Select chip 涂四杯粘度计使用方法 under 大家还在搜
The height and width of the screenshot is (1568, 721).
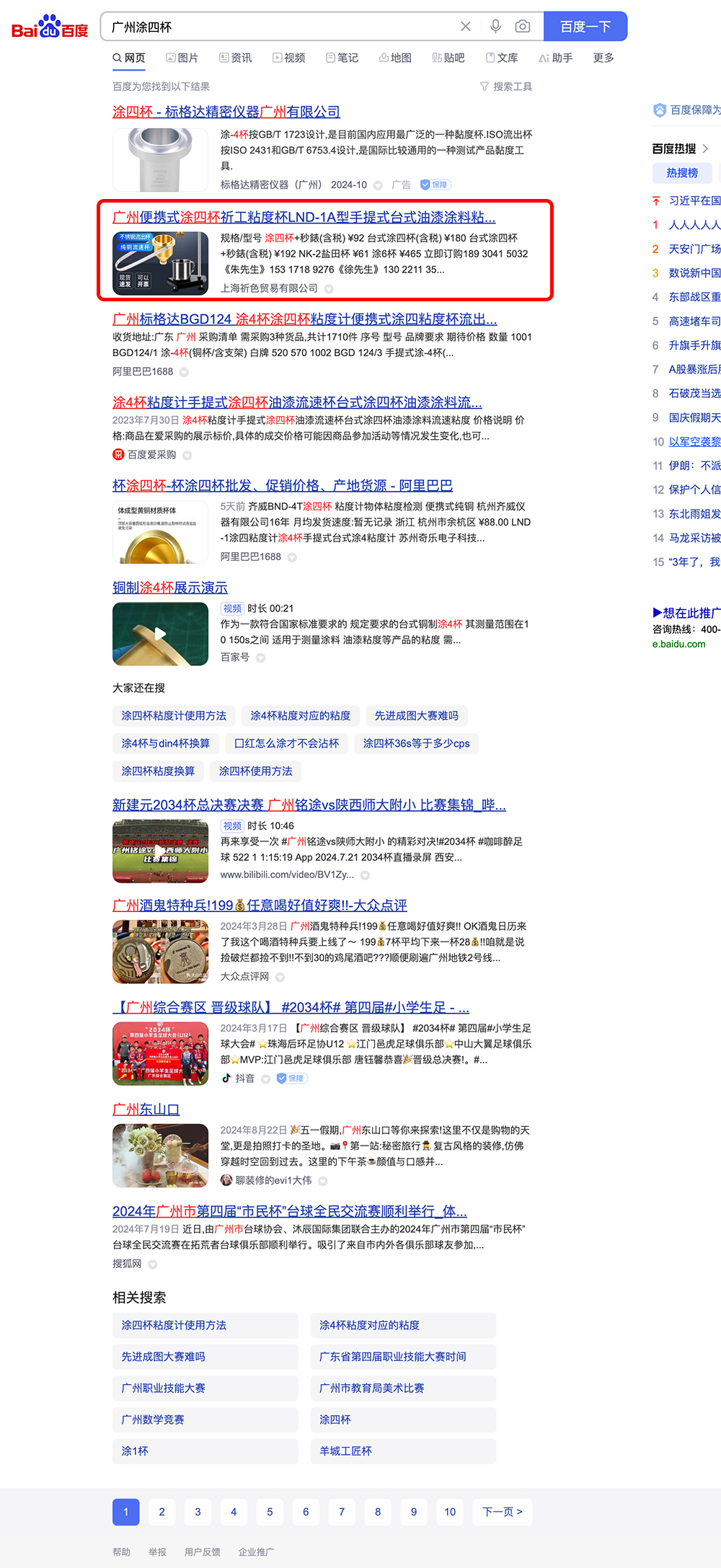coord(174,716)
